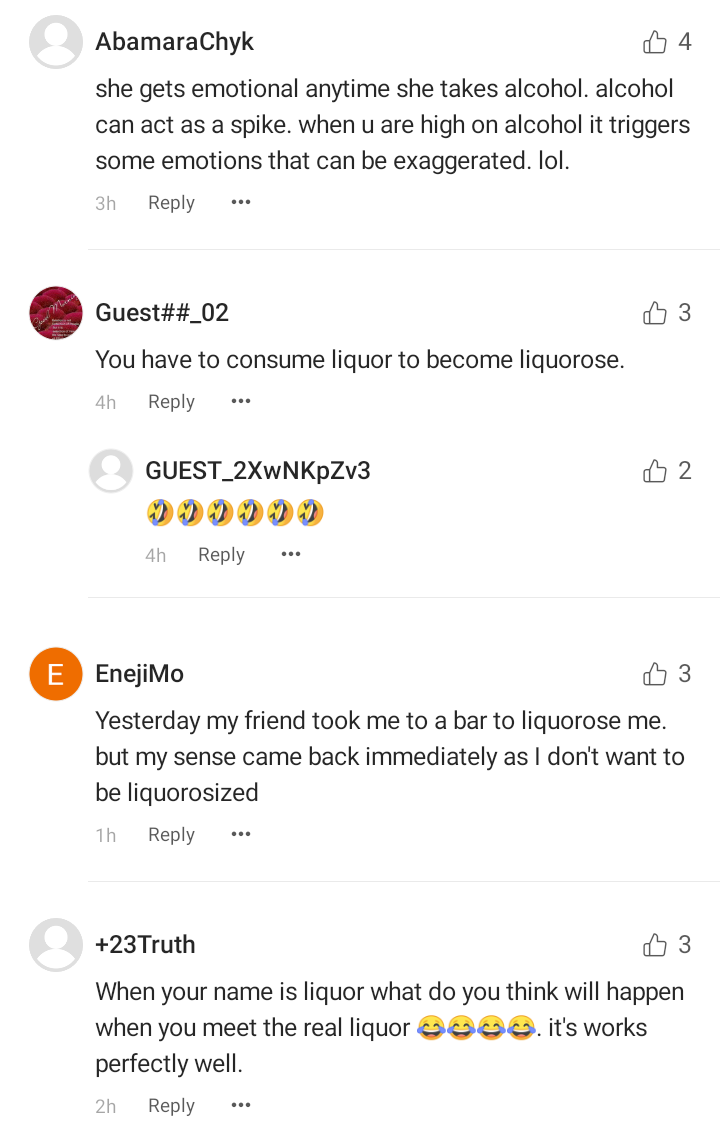Like +23Truth's comment
Screen dimensions: 720x1129
(x=655, y=945)
